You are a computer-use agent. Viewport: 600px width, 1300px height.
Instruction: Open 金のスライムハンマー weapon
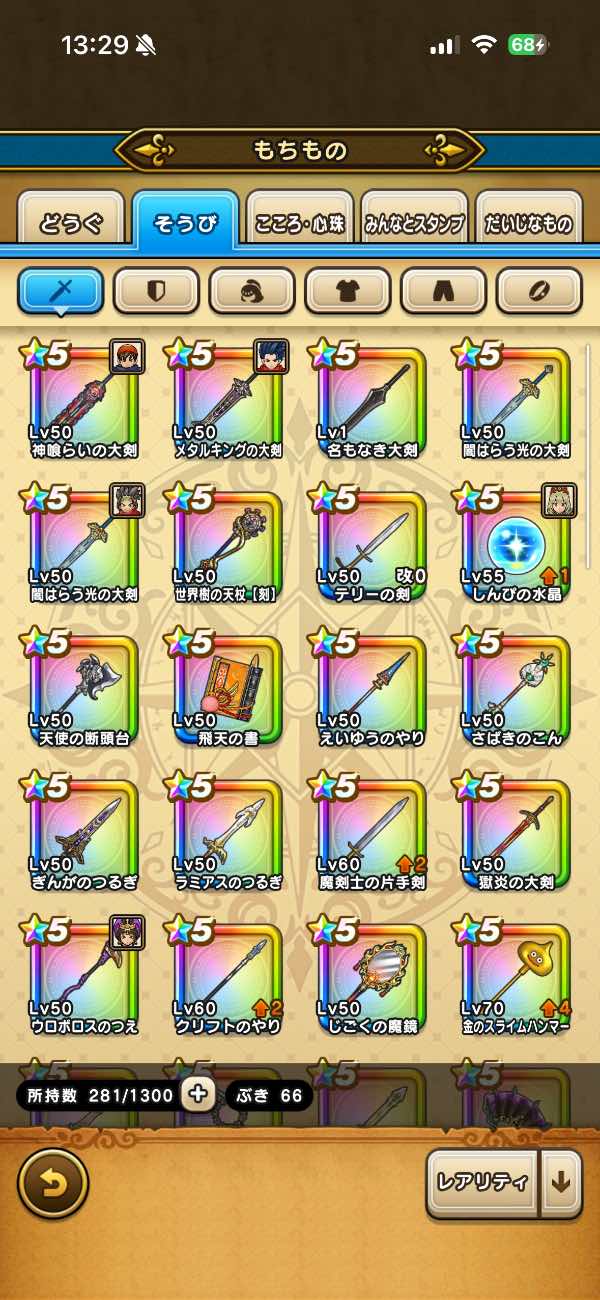pyautogui.click(x=515, y=979)
